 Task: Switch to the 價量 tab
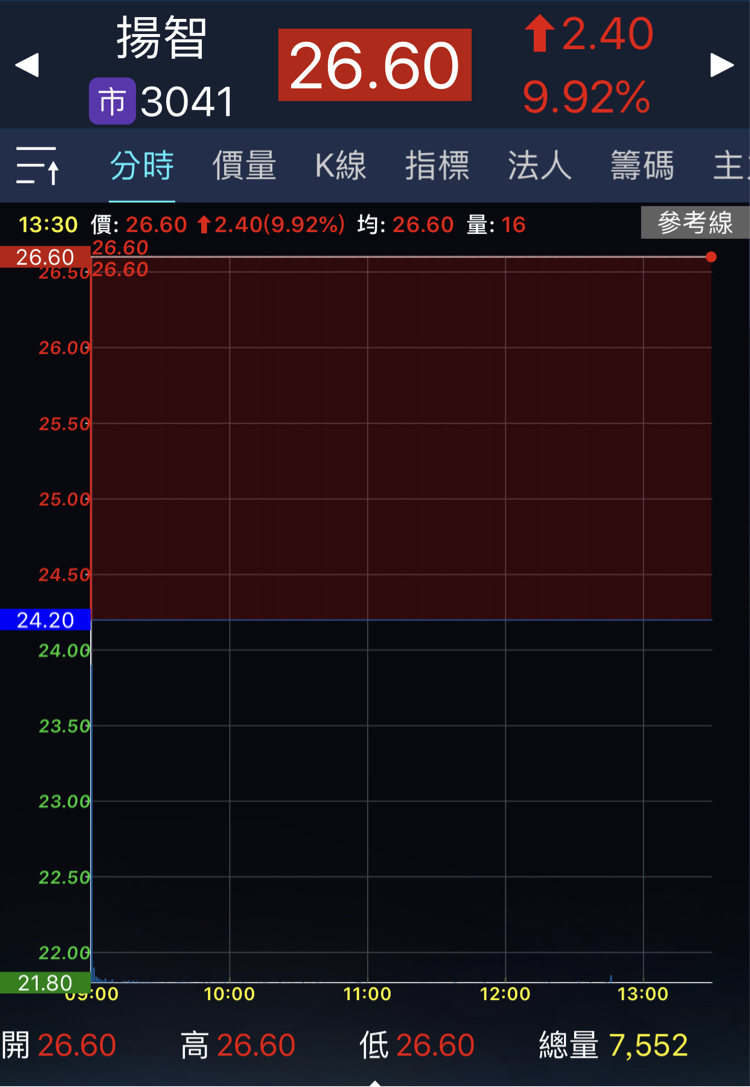click(244, 166)
